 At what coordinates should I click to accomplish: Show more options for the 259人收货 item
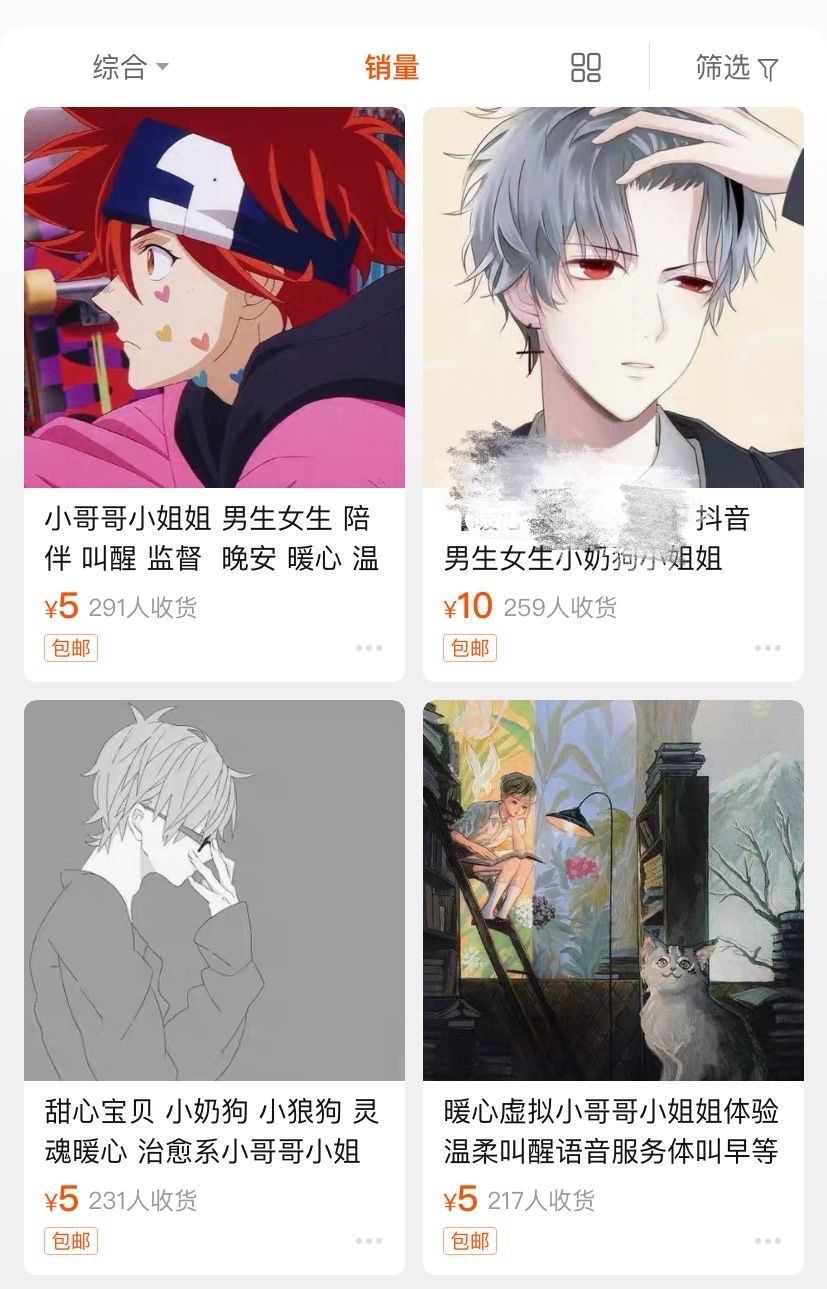click(x=767, y=648)
